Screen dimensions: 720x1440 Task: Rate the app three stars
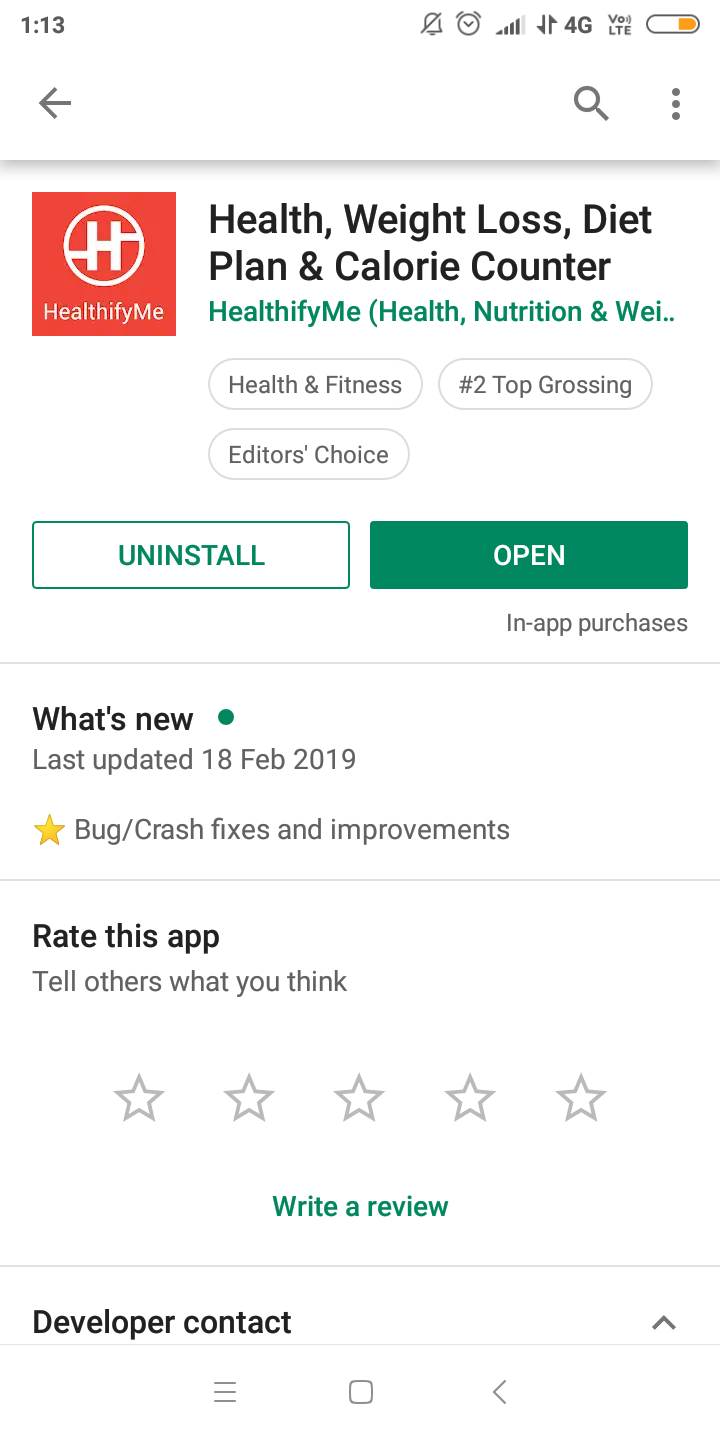coord(359,1098)
